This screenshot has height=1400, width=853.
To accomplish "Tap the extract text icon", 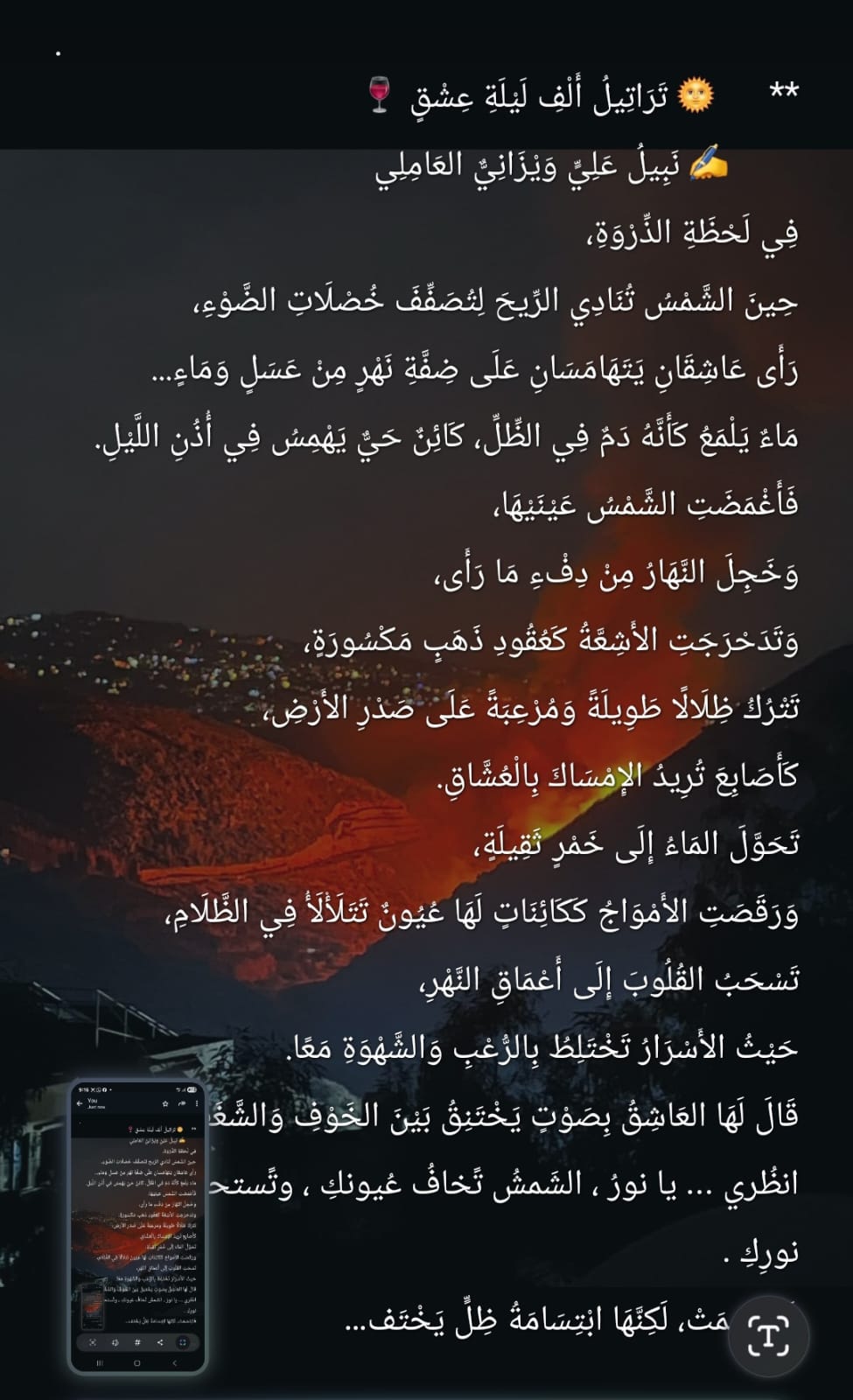I will point(767,1334).
